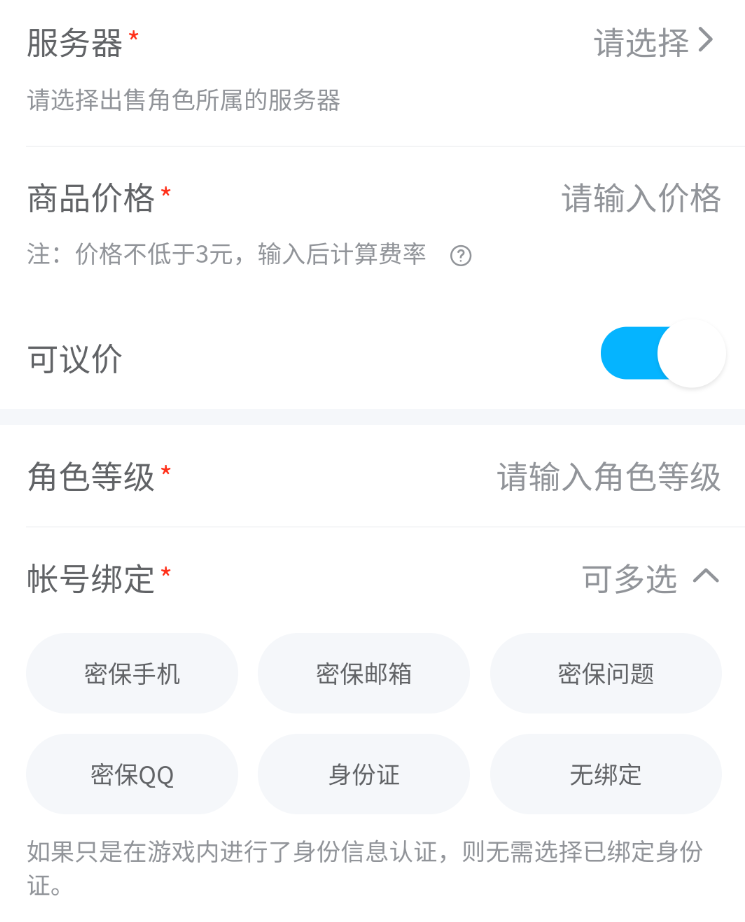
Task: Open the 服务器 server picker
Action: [654, 42]
